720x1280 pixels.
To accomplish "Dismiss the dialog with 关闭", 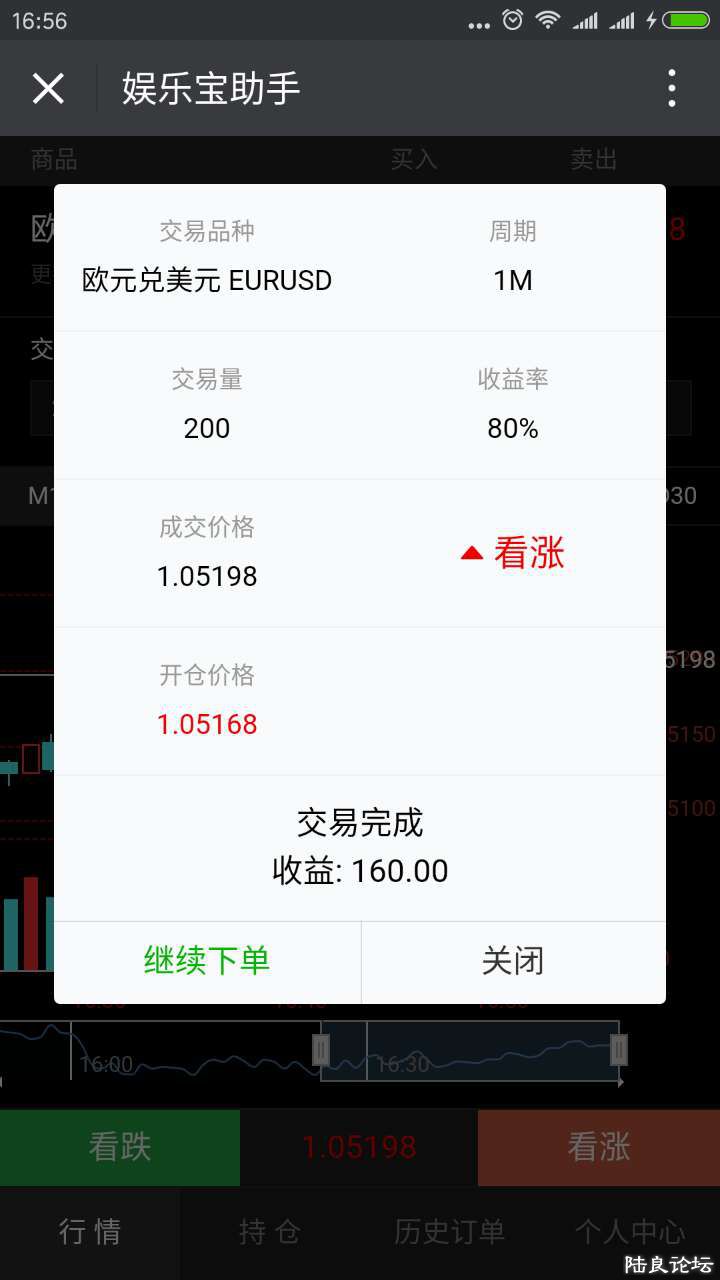I will 513,961.
